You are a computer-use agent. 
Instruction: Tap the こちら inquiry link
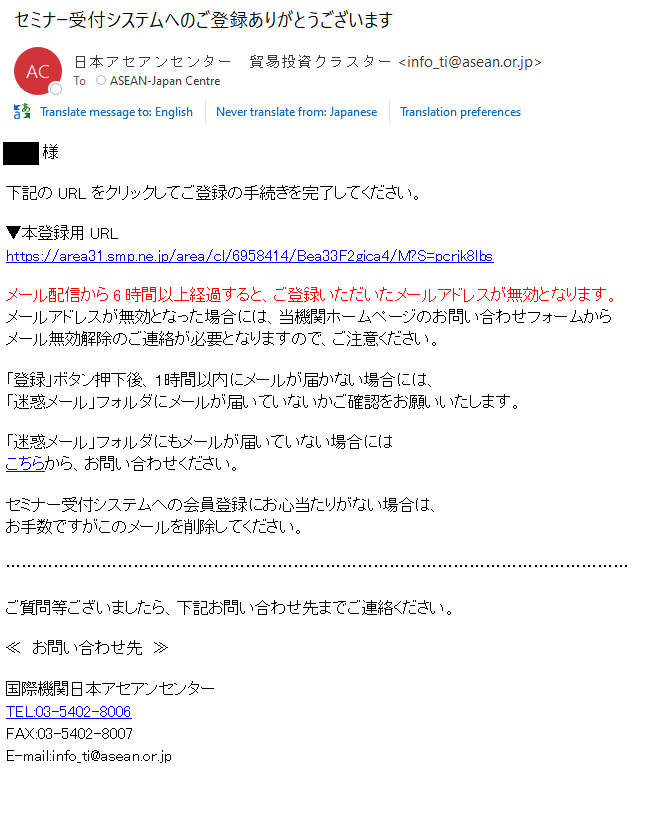[25, 464]
